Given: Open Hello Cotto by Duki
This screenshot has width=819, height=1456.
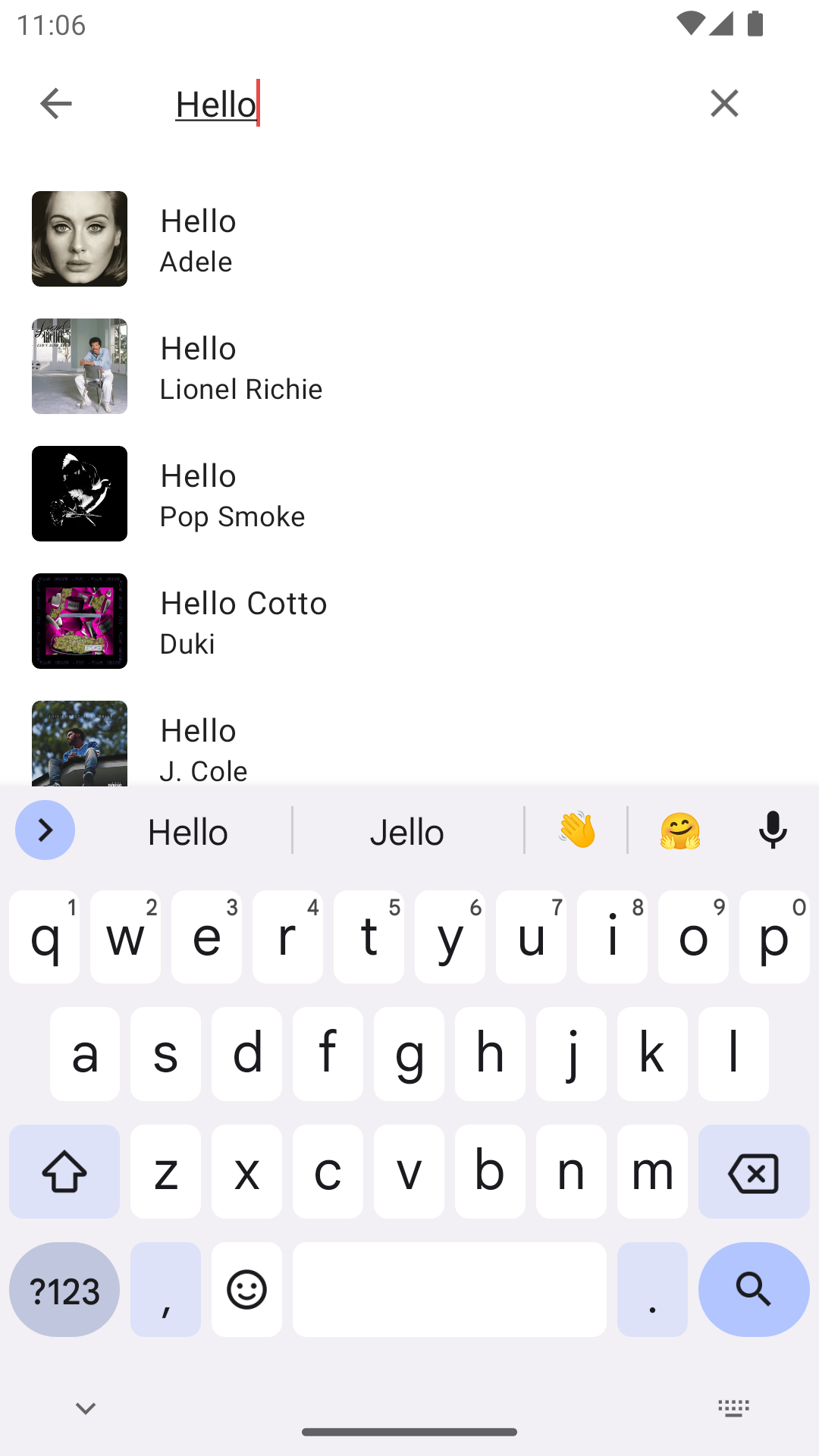Looking at the screenshot, I should (x=409, y=621).
